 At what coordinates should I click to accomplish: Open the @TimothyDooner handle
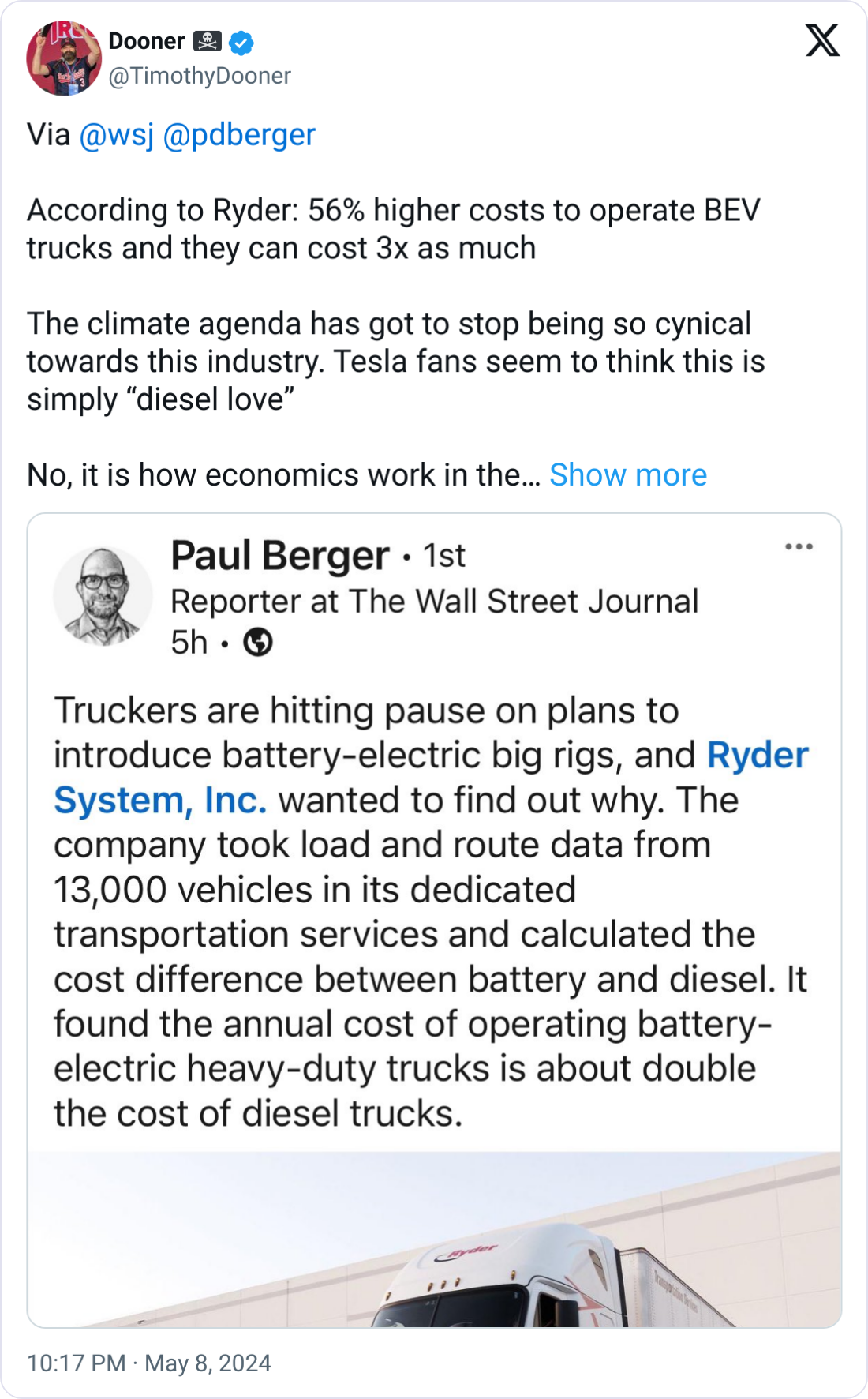click(x=200, y=76)
